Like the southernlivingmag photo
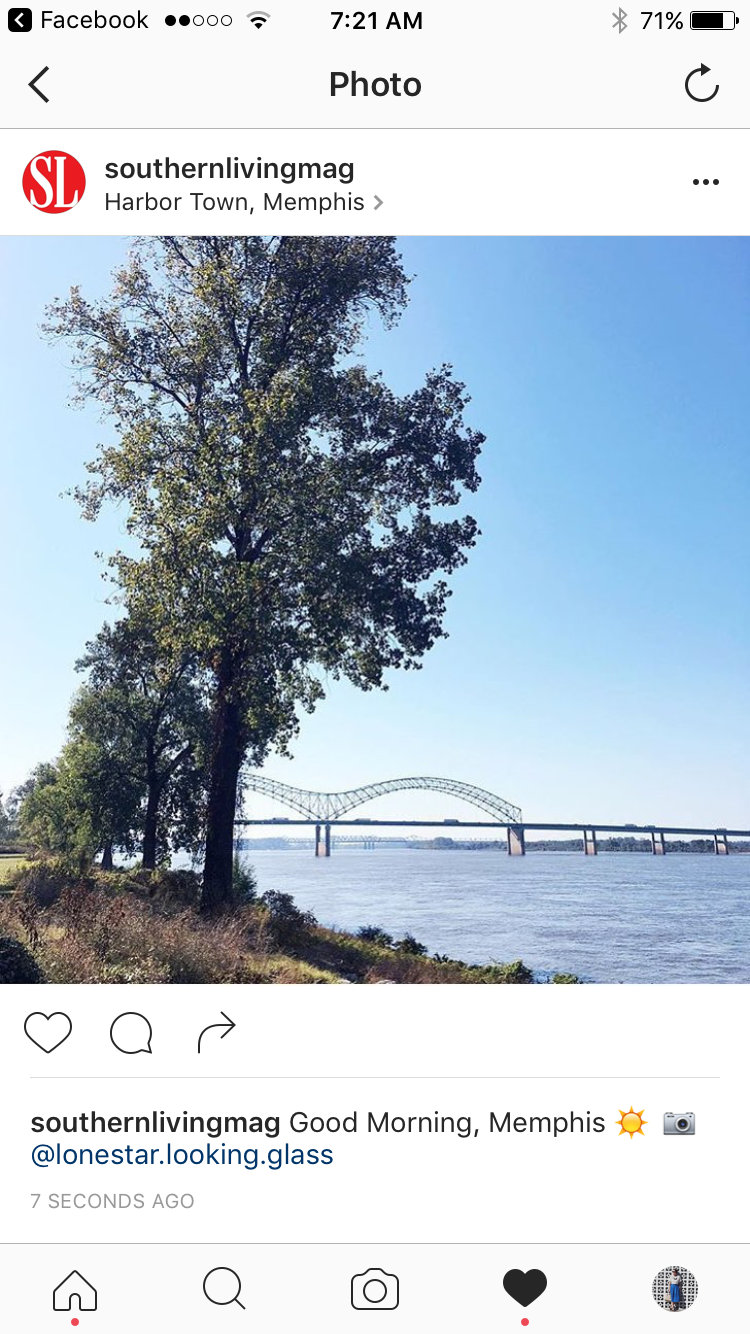The width and height of the screenshot is (750, 1334). pos(48,1033)
